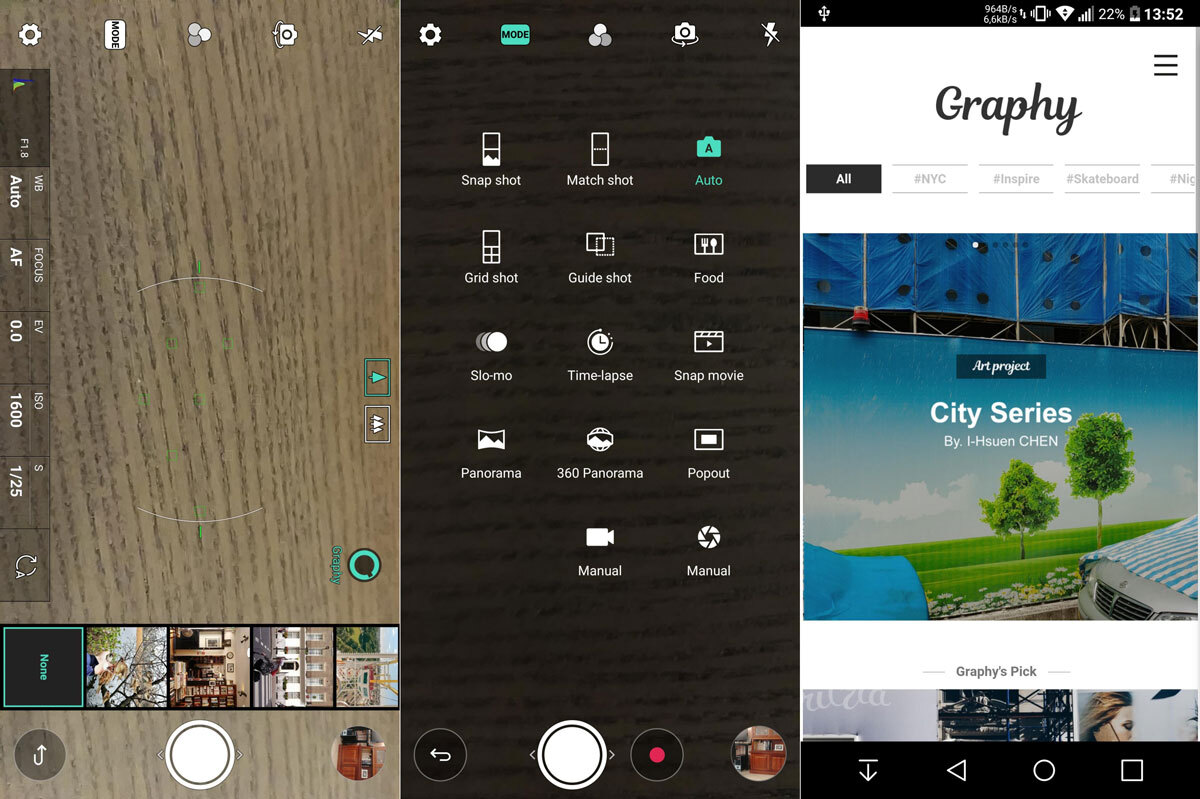The width and height of the screenshot is (1200, 799).
Task: Select the Snap shot mode
Action: 491,159
